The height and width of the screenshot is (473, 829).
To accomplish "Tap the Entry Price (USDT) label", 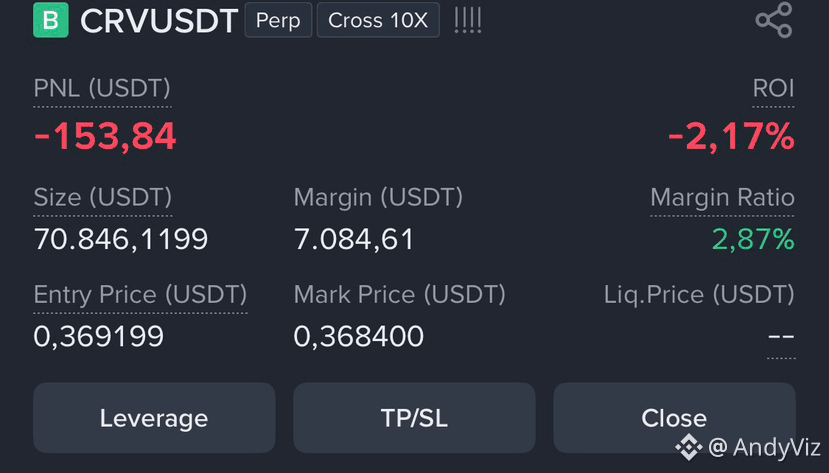I will [140, 295].
